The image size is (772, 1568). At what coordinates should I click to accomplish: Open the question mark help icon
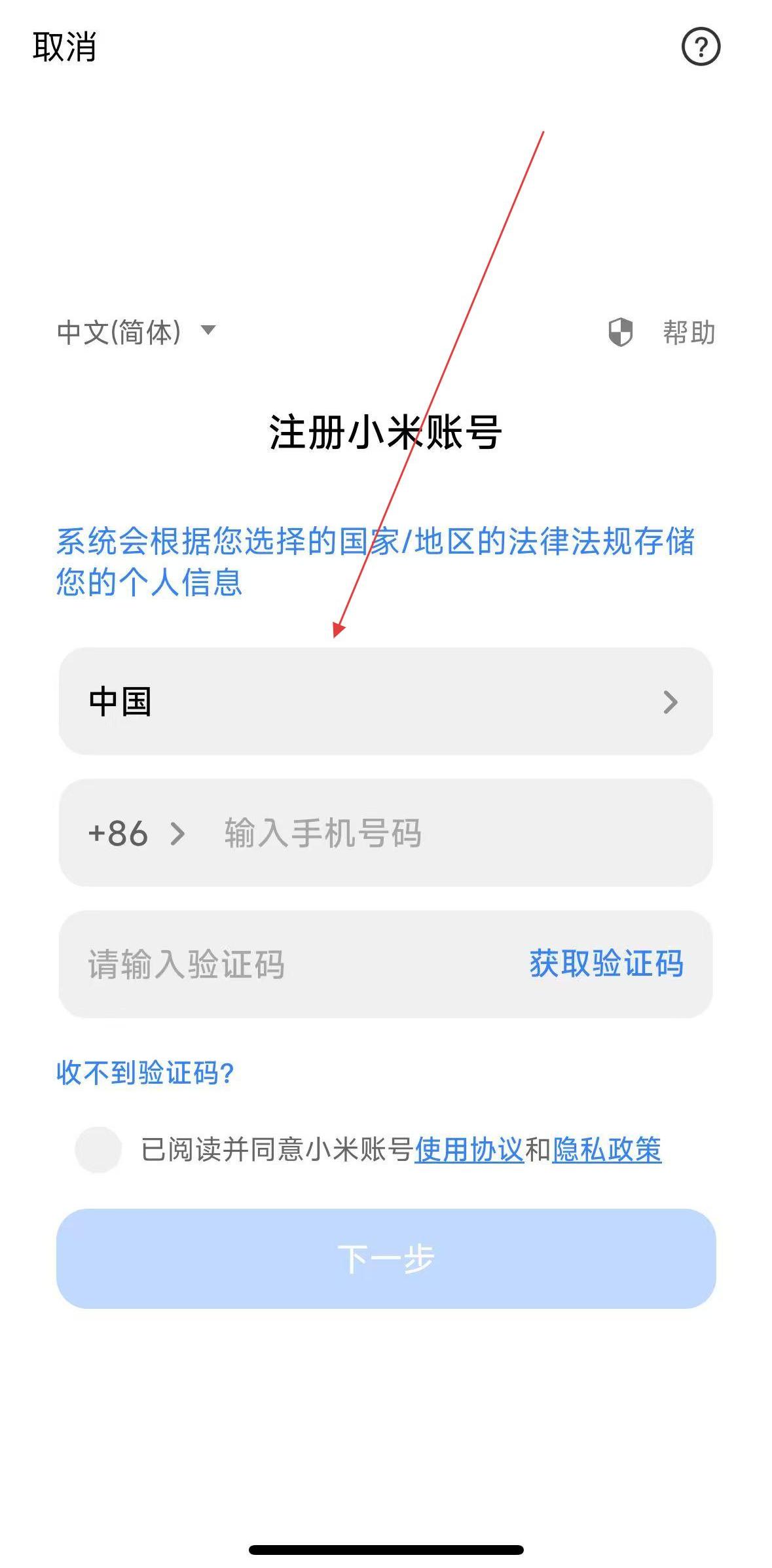(x=701, y=47)
